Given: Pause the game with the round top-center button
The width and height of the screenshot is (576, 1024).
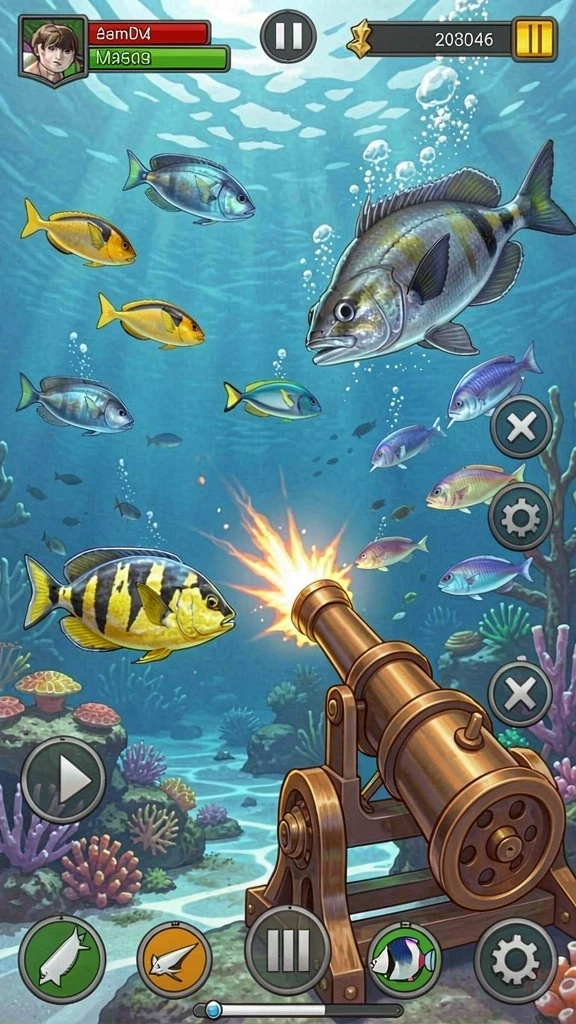Looking at the screenshot, I should [288, 36].
